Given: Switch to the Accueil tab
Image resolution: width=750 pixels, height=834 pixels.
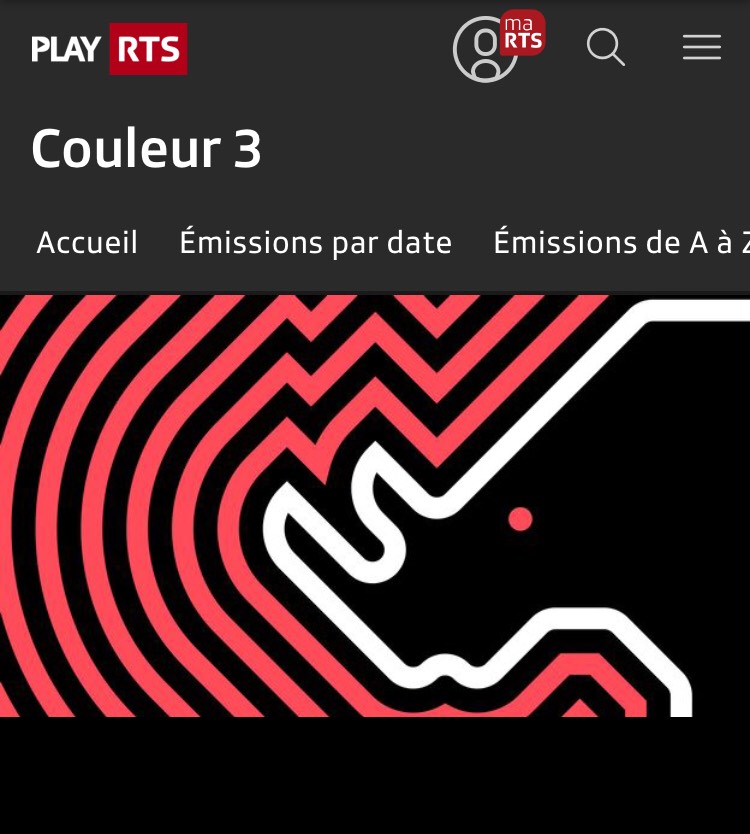Looking at the screenshot, I should pyautogui.click(x=87, y=242).
